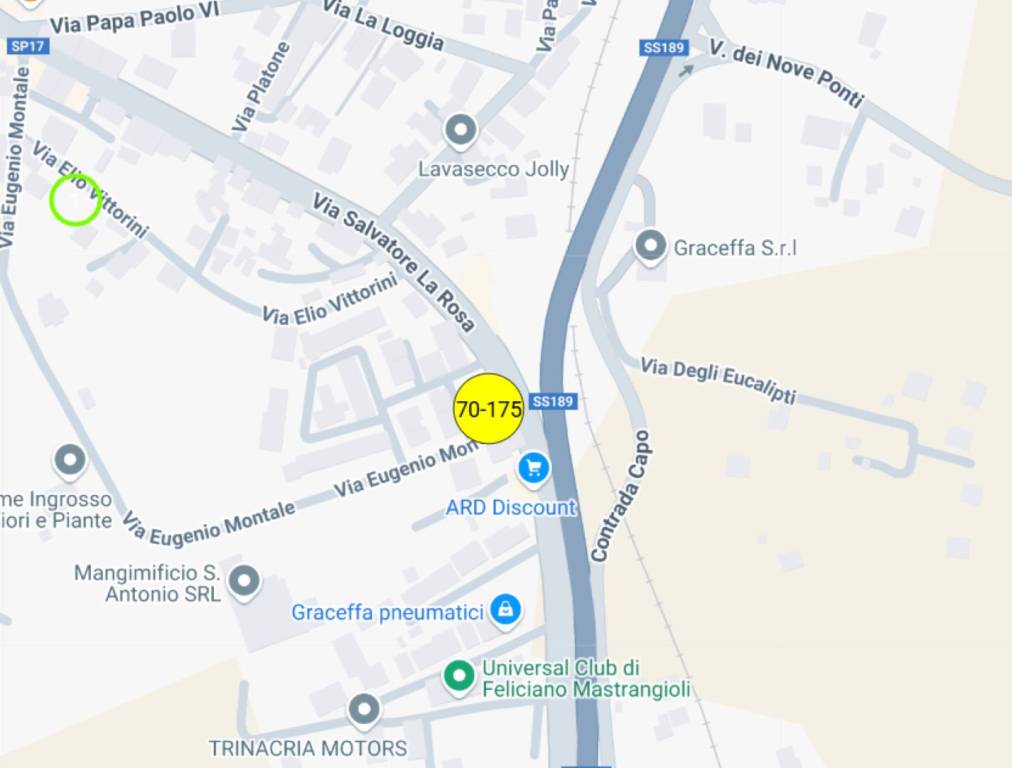Image resolution: width=1012 pixels, height=768 pixels.
Task: Select the Graceffa S.r.l map pin
Action: pos(651,245)
